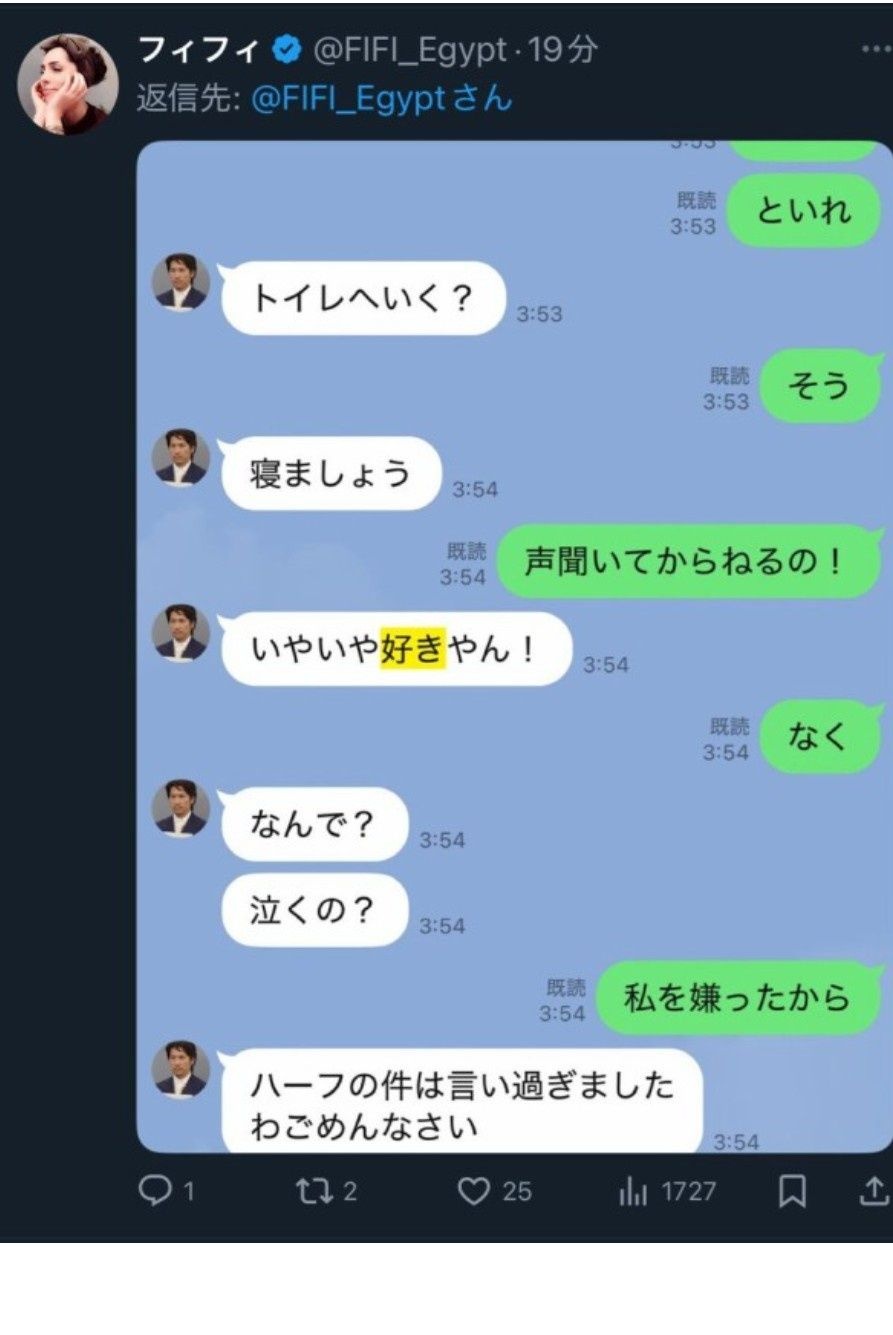Like フィフィ's tweet
Screen dimensions: 893x1335
[475, 1190]
